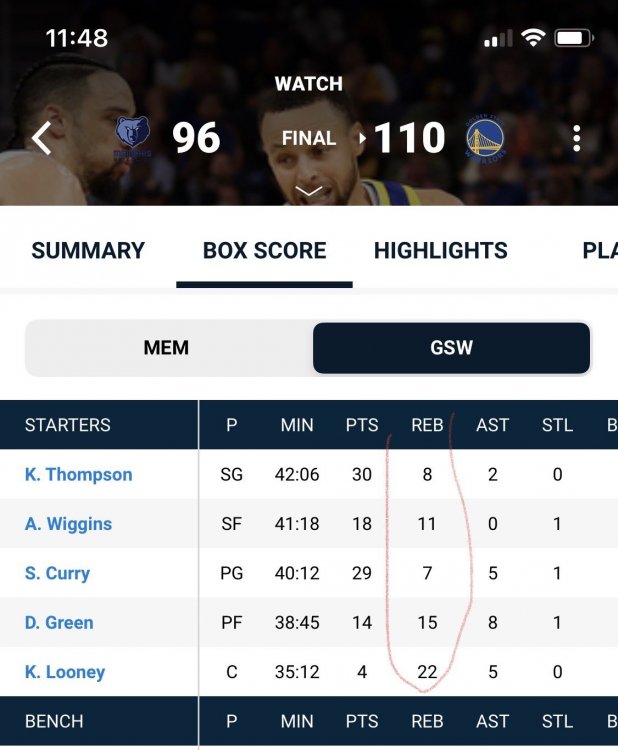This screenshot has width=618, height=750.
Task: Show MEM team box score
Action: tap(166, 348)
